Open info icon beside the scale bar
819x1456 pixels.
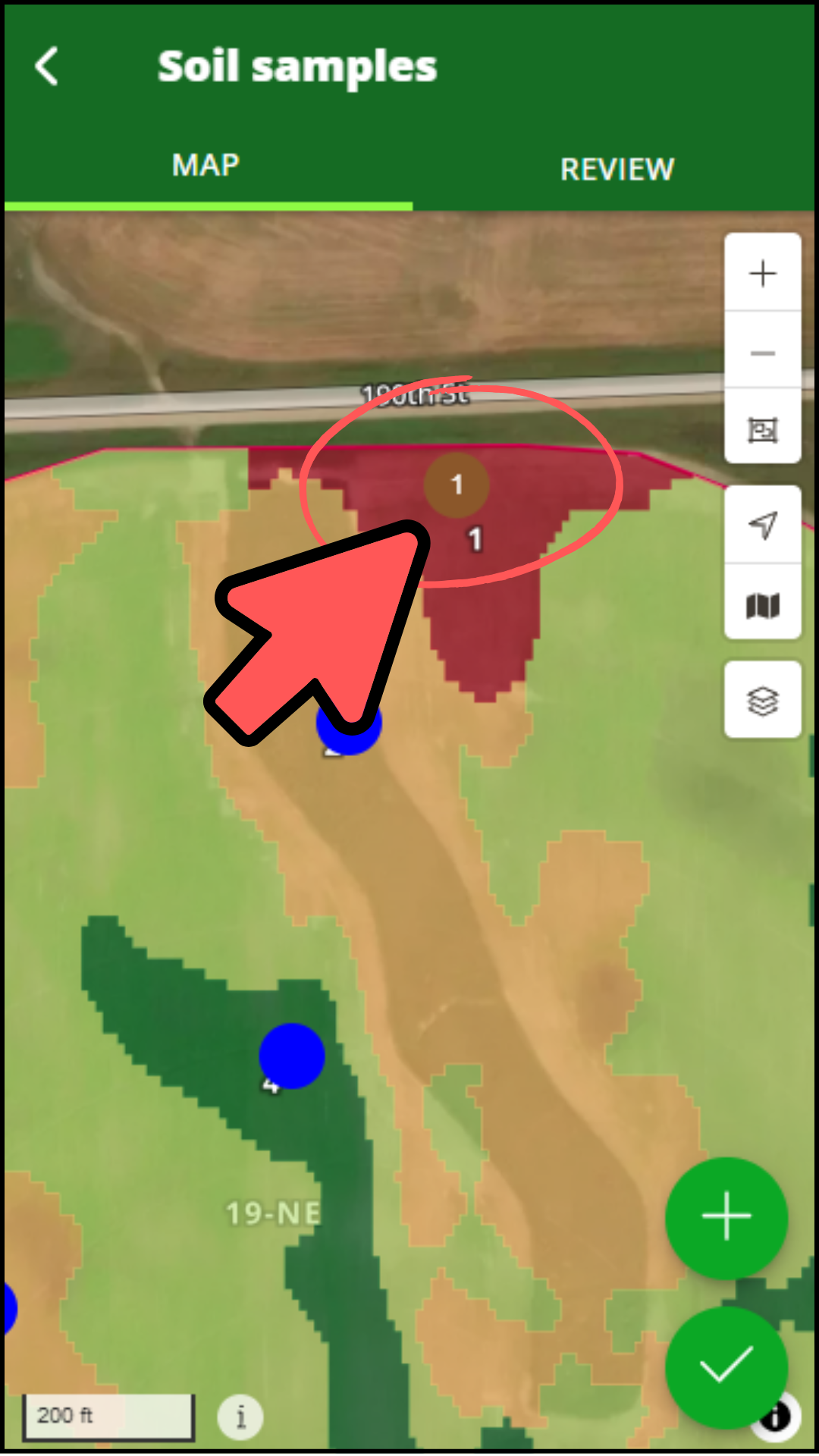240,1417
